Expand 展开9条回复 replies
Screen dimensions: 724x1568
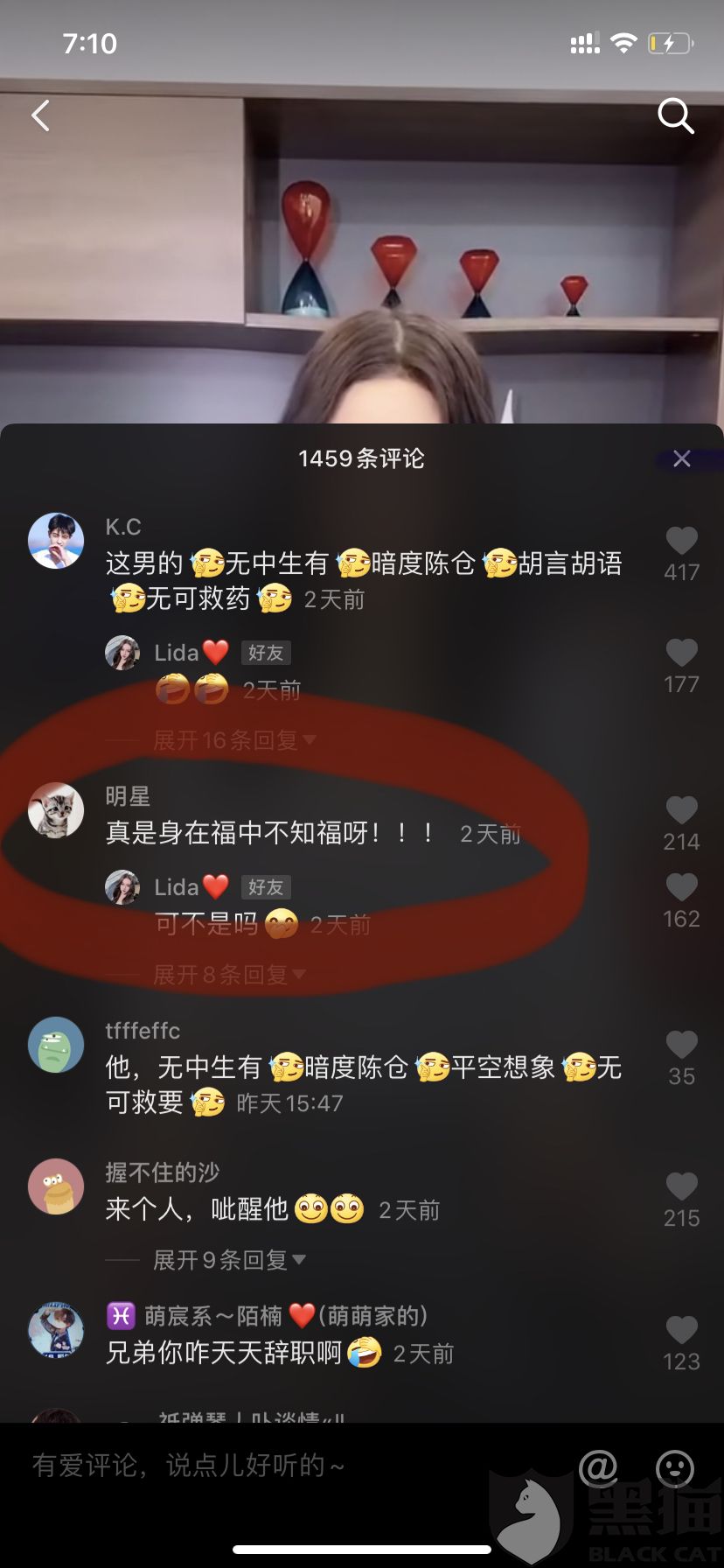pos(227,1260)
